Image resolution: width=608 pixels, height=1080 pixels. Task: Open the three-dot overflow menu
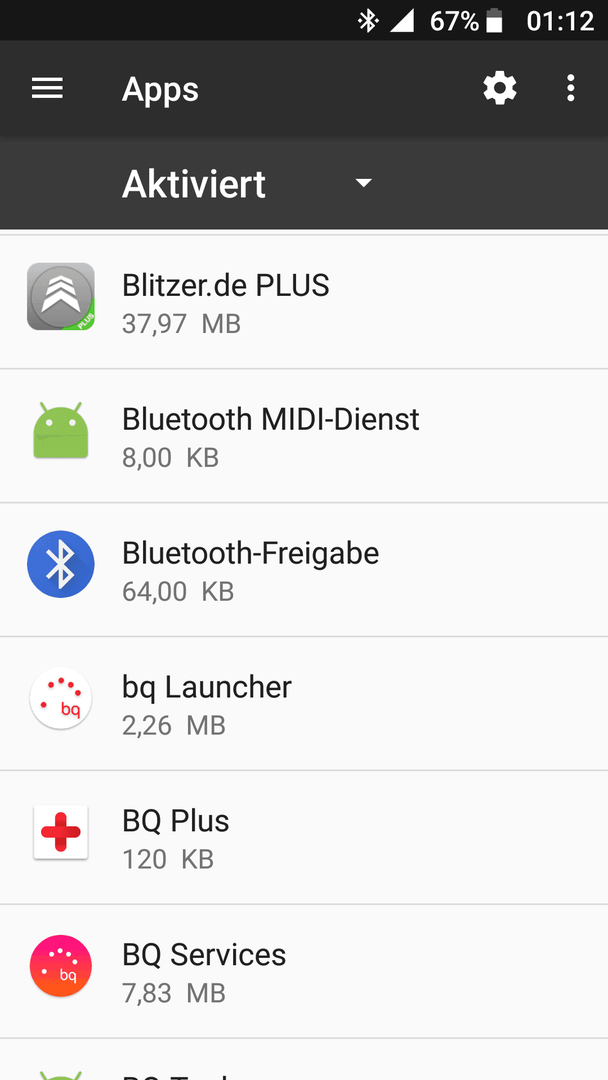point(570,88)
